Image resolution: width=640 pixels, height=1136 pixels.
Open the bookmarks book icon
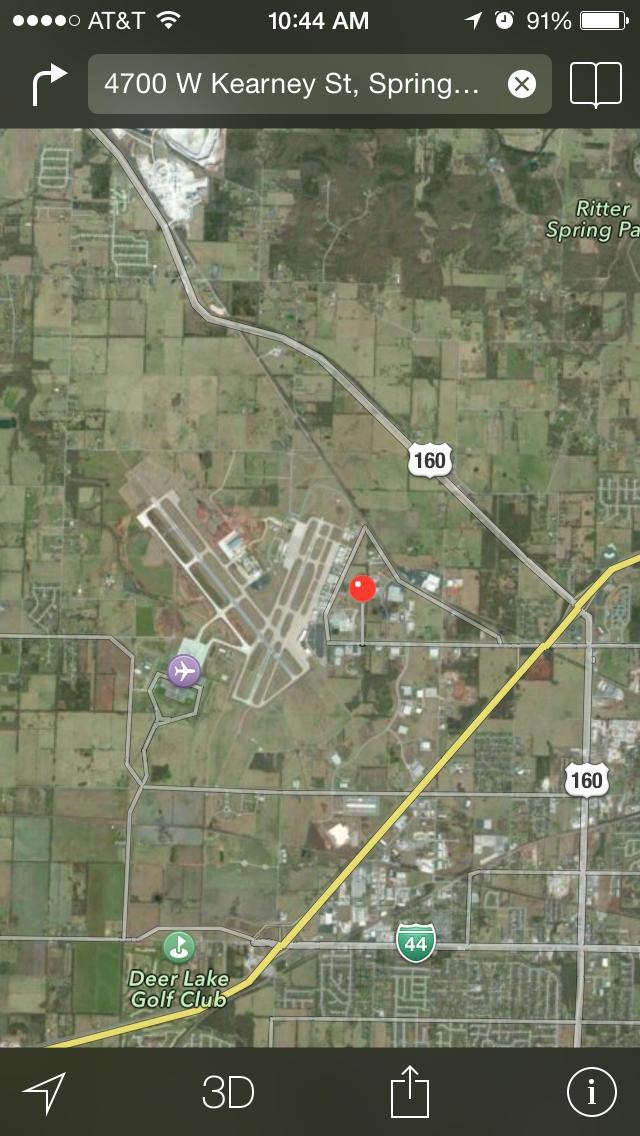pos(596,85)
